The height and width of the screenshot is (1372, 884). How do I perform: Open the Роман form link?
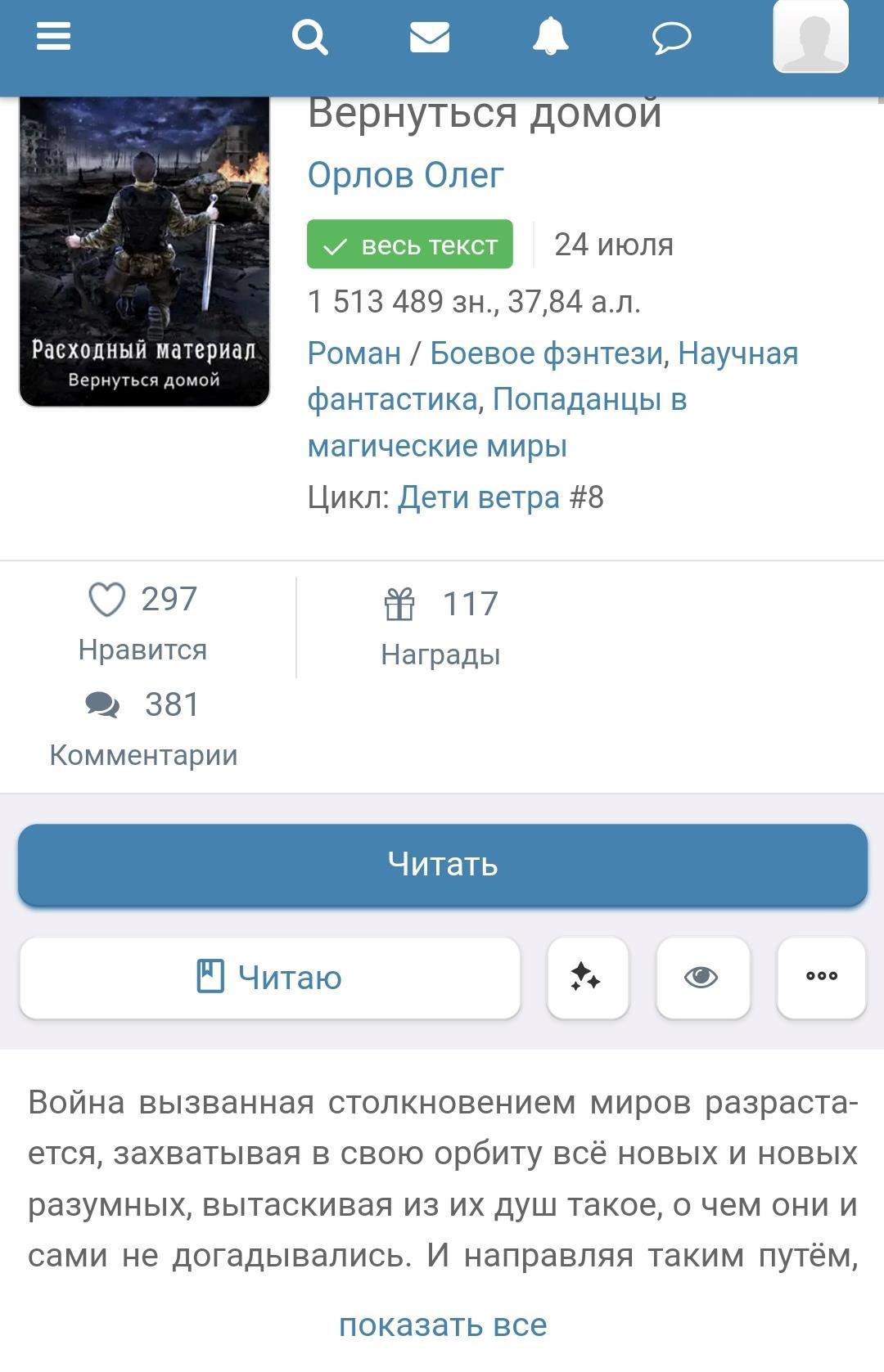[354, 353]
